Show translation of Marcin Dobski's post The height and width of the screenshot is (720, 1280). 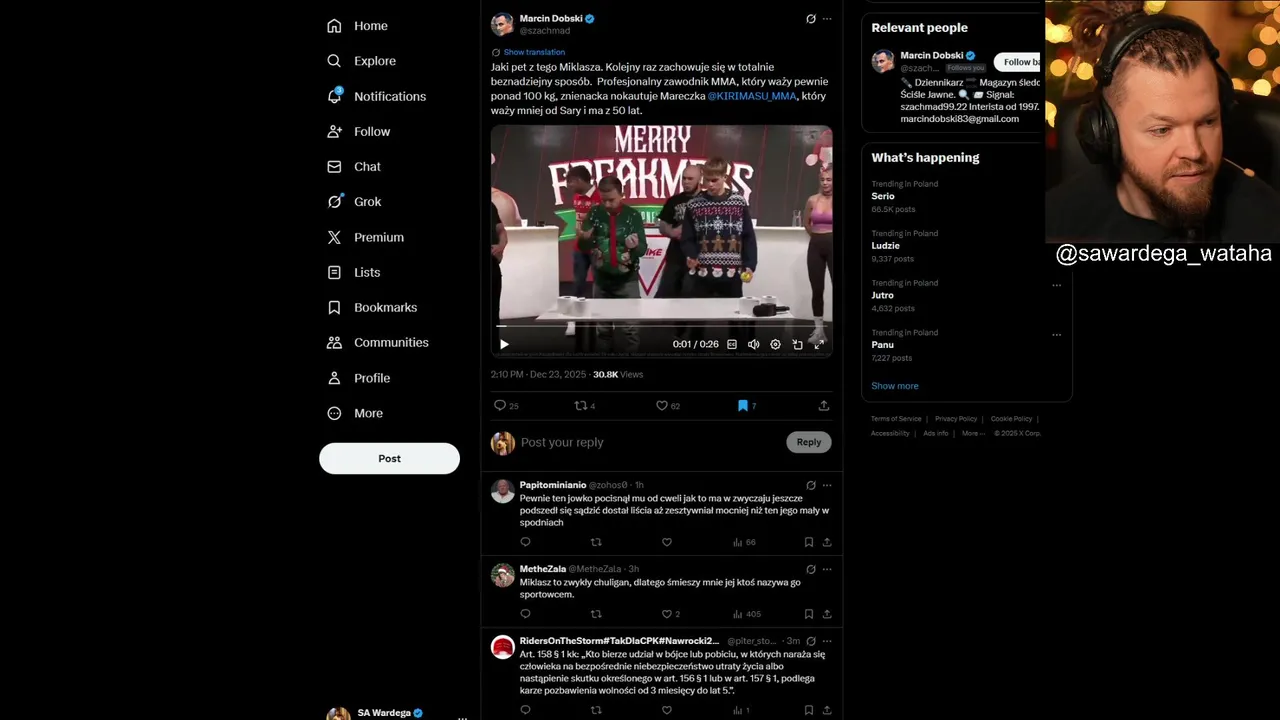(x=533, y=52)
